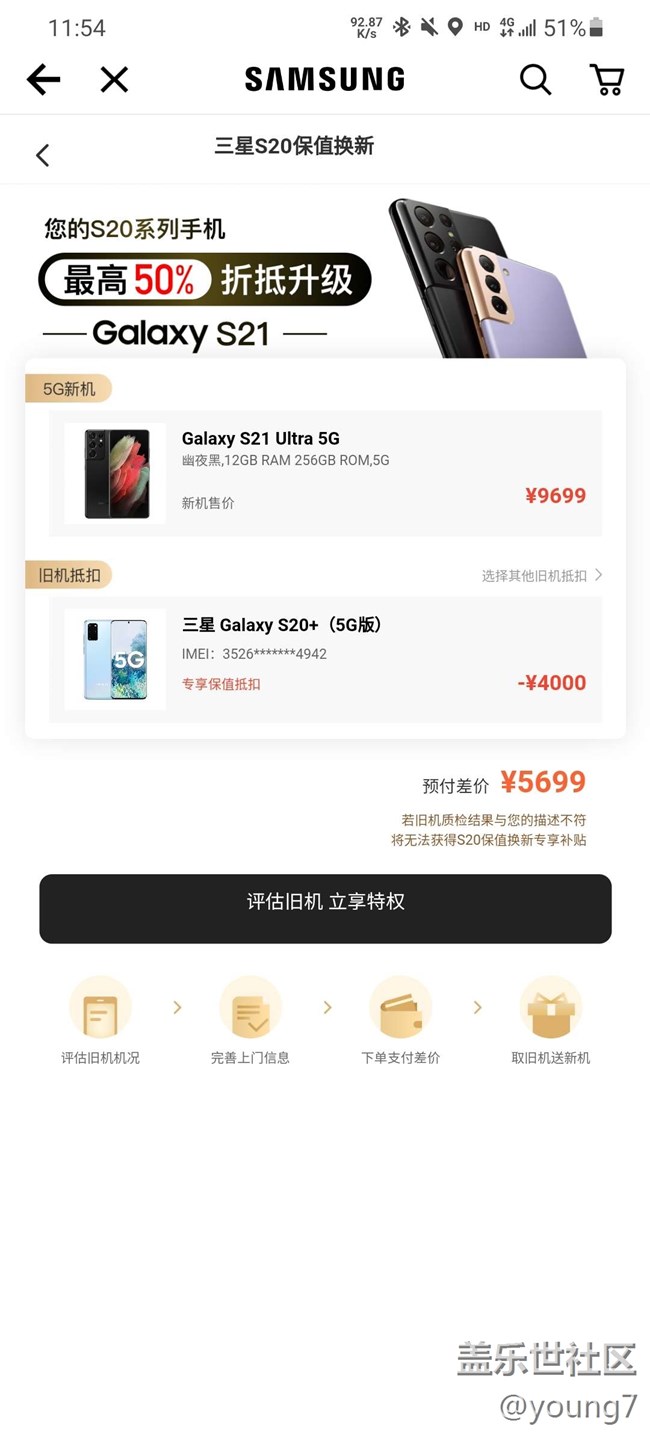Go back from 三星S20保值换新 page
The width and height of the screenshot is (650, 1444).
tap(42, 155)
